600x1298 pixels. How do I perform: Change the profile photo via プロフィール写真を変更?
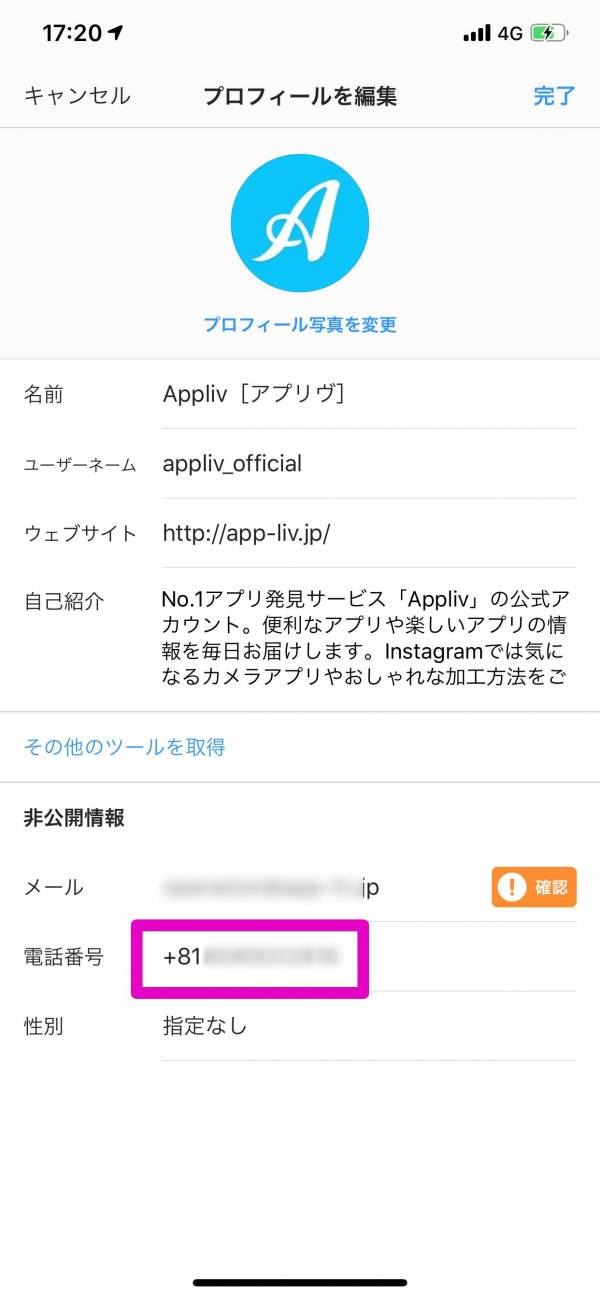[x=300, y=325]
